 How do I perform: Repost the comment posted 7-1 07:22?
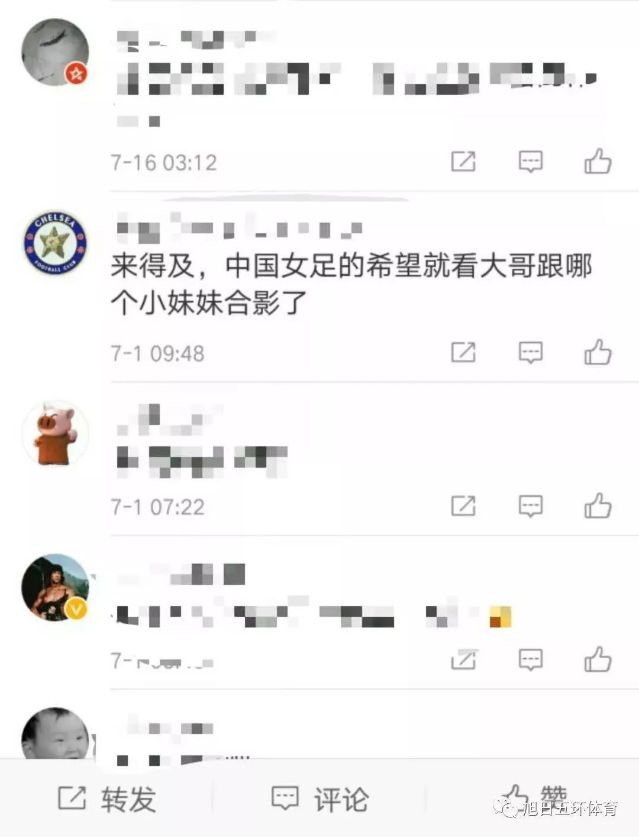click(x=463, y=506)
